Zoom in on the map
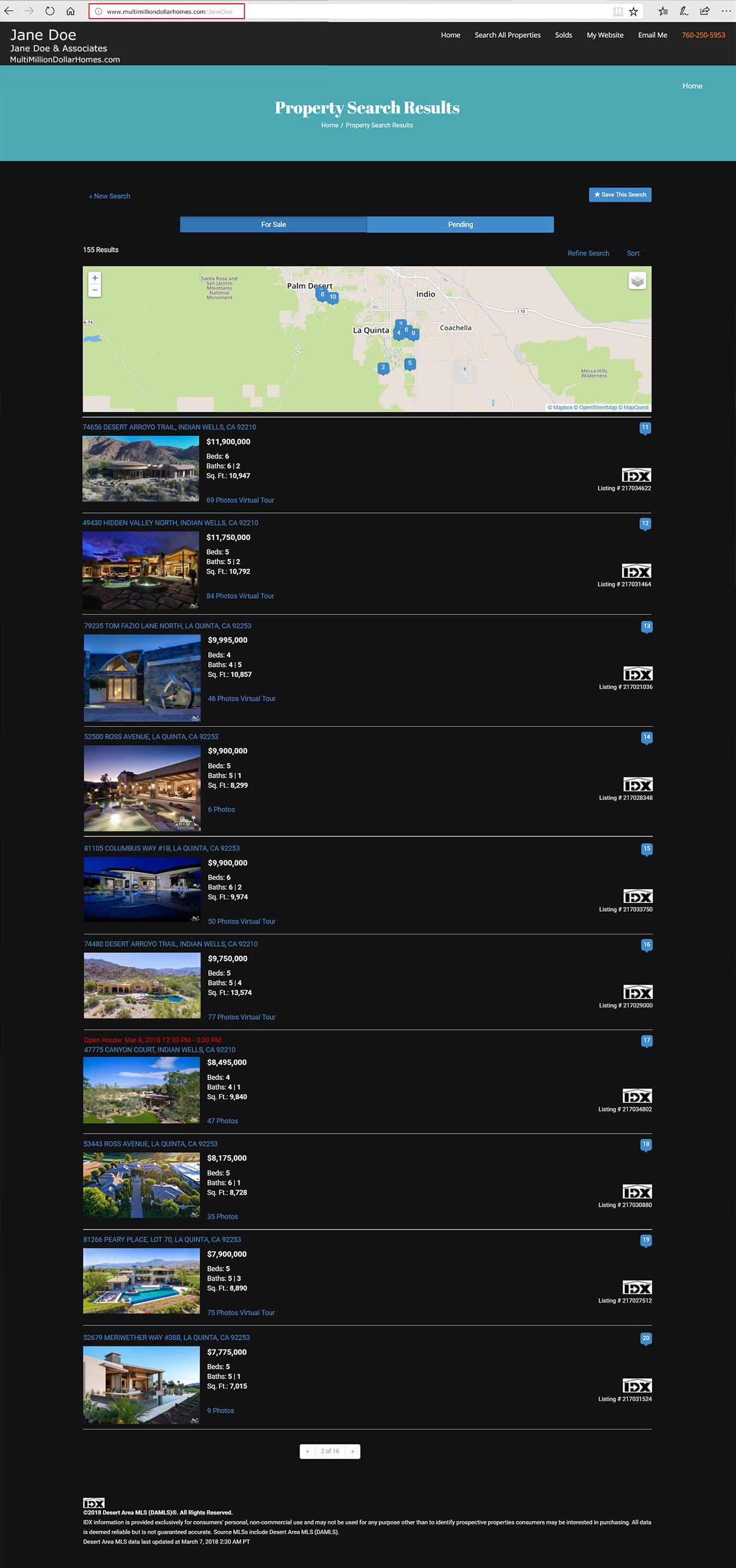This screenshot has height=1568, width=736. coord(95,278)
